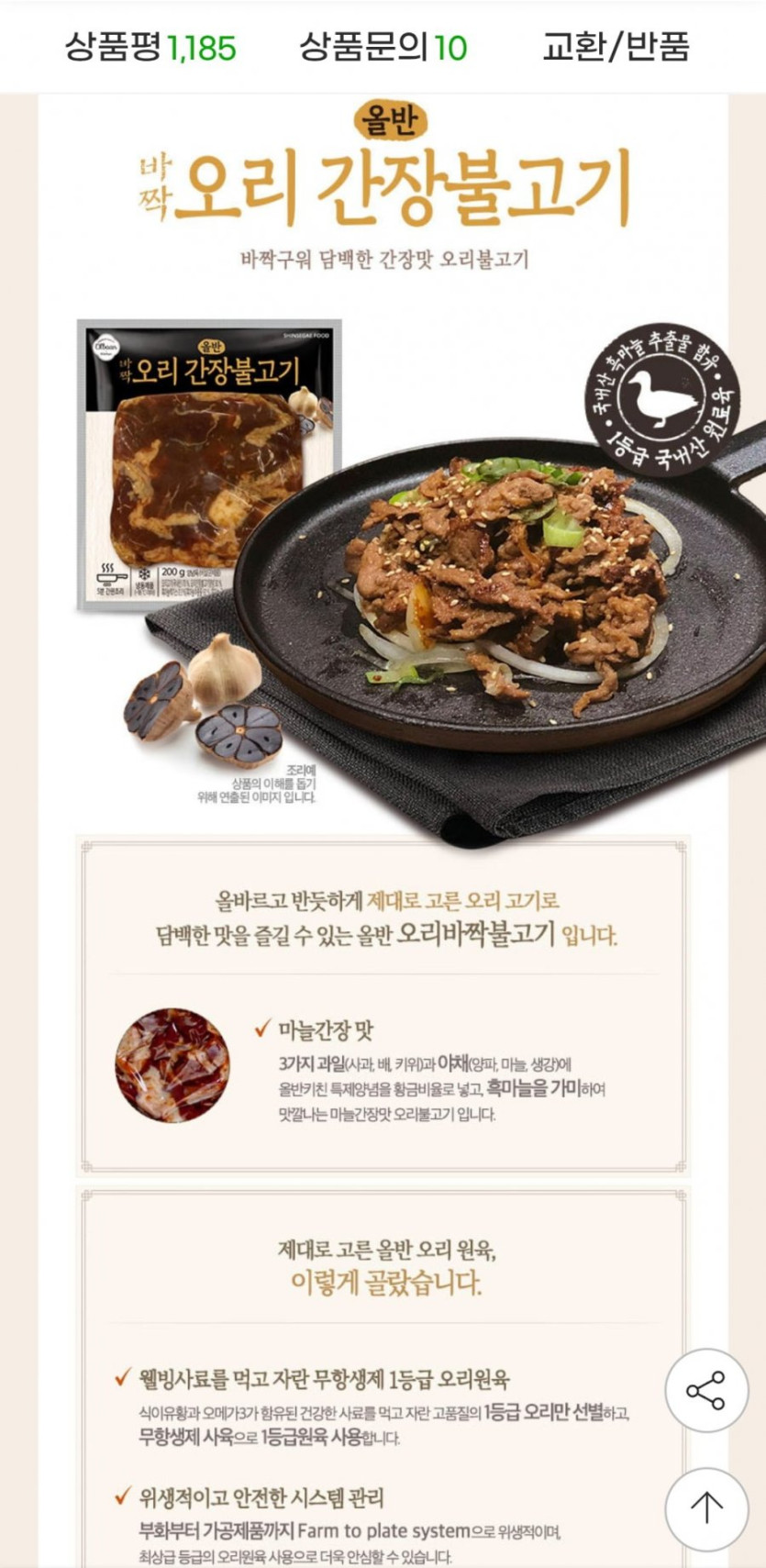Share this product page

[706, 1391]
